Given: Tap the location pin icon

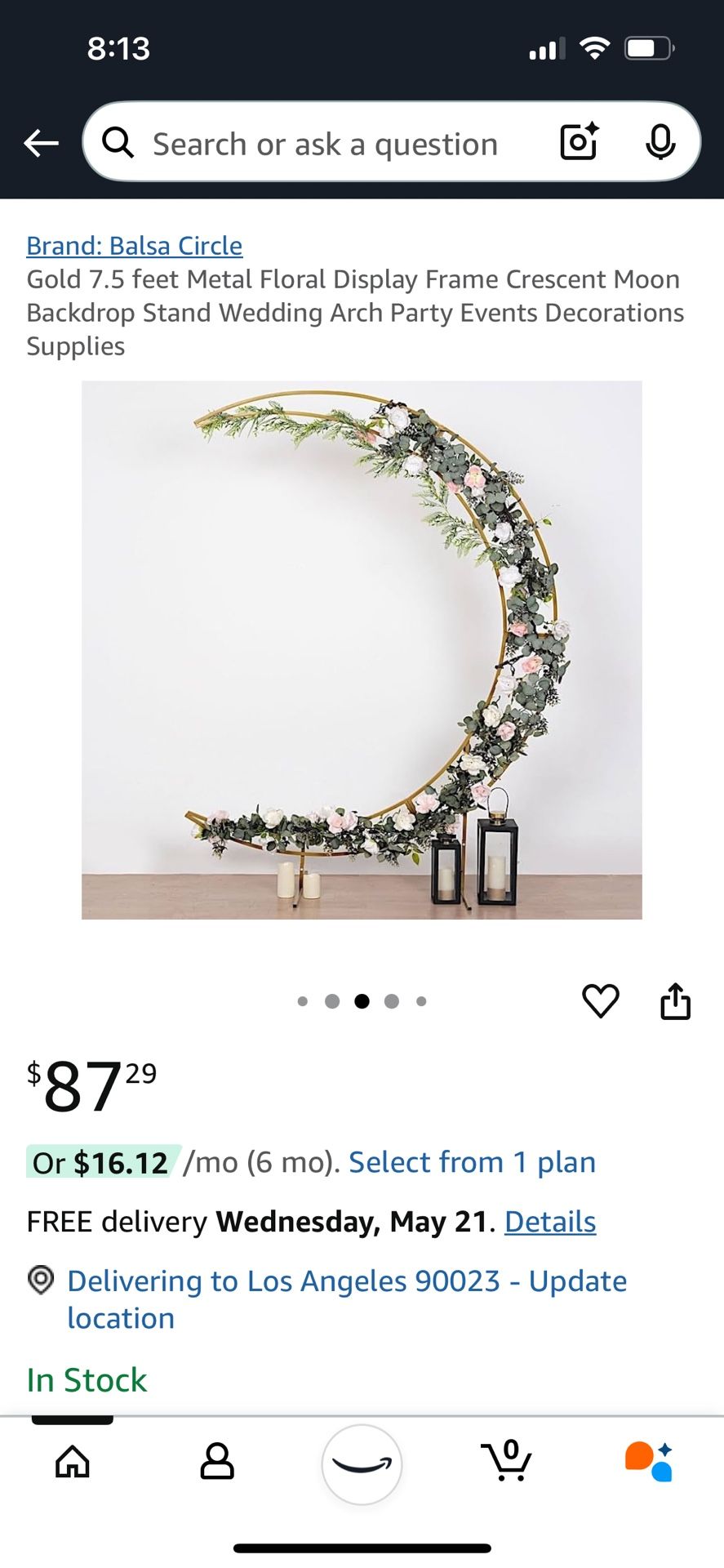Looking at the screenshot, I should point(40,1281).
